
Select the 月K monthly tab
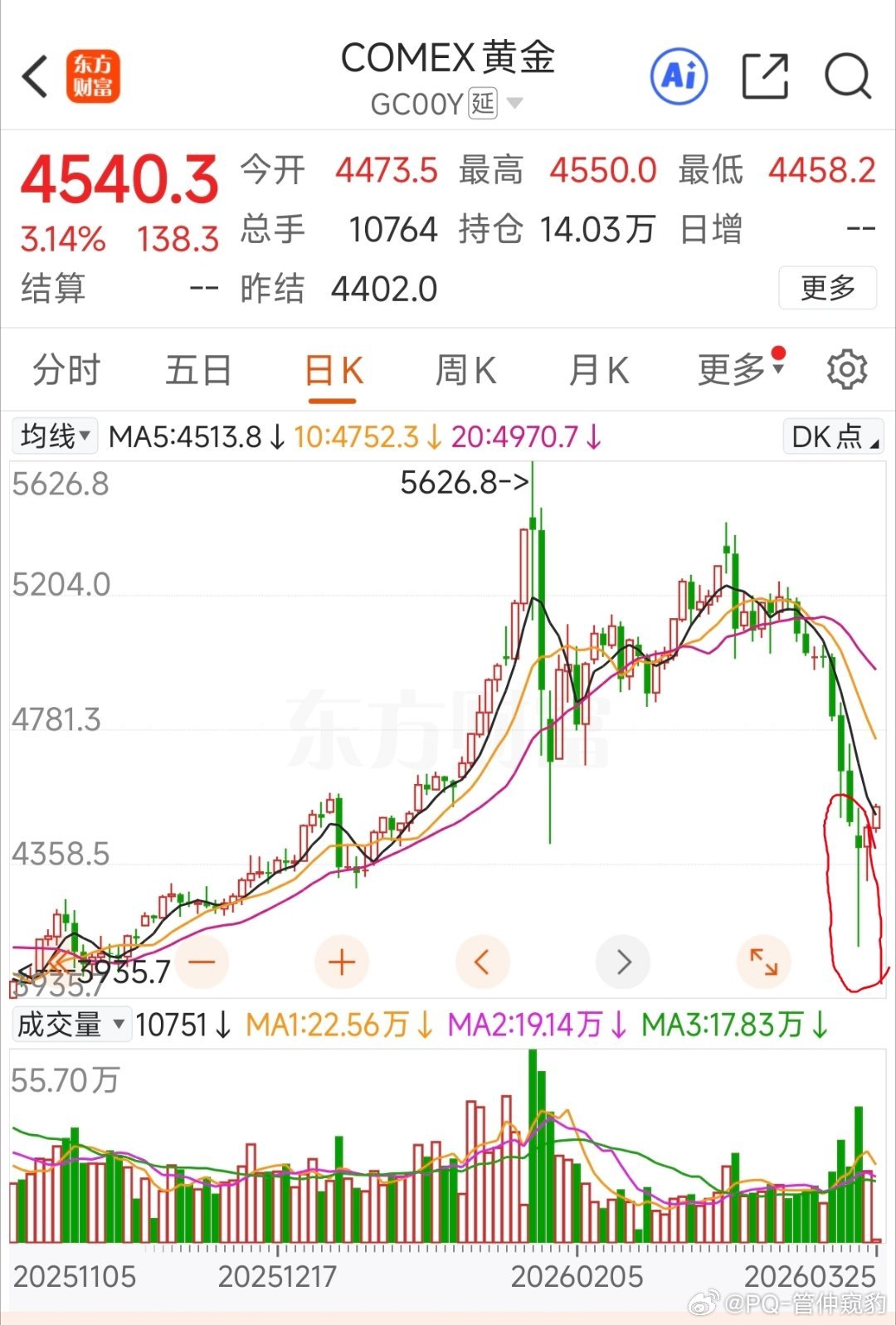tap(599, 370)
